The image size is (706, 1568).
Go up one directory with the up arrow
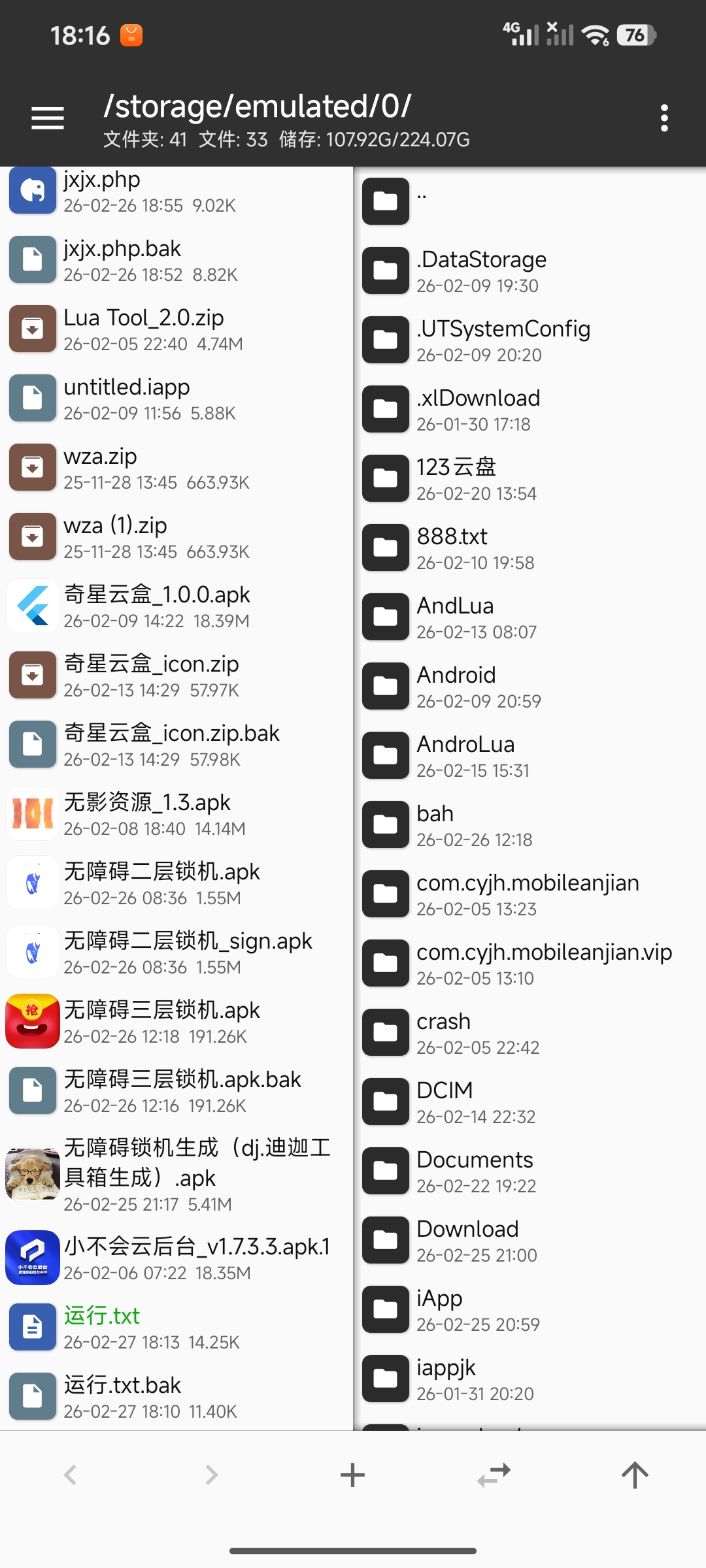pyautogui.click(x=635, y=1475)
